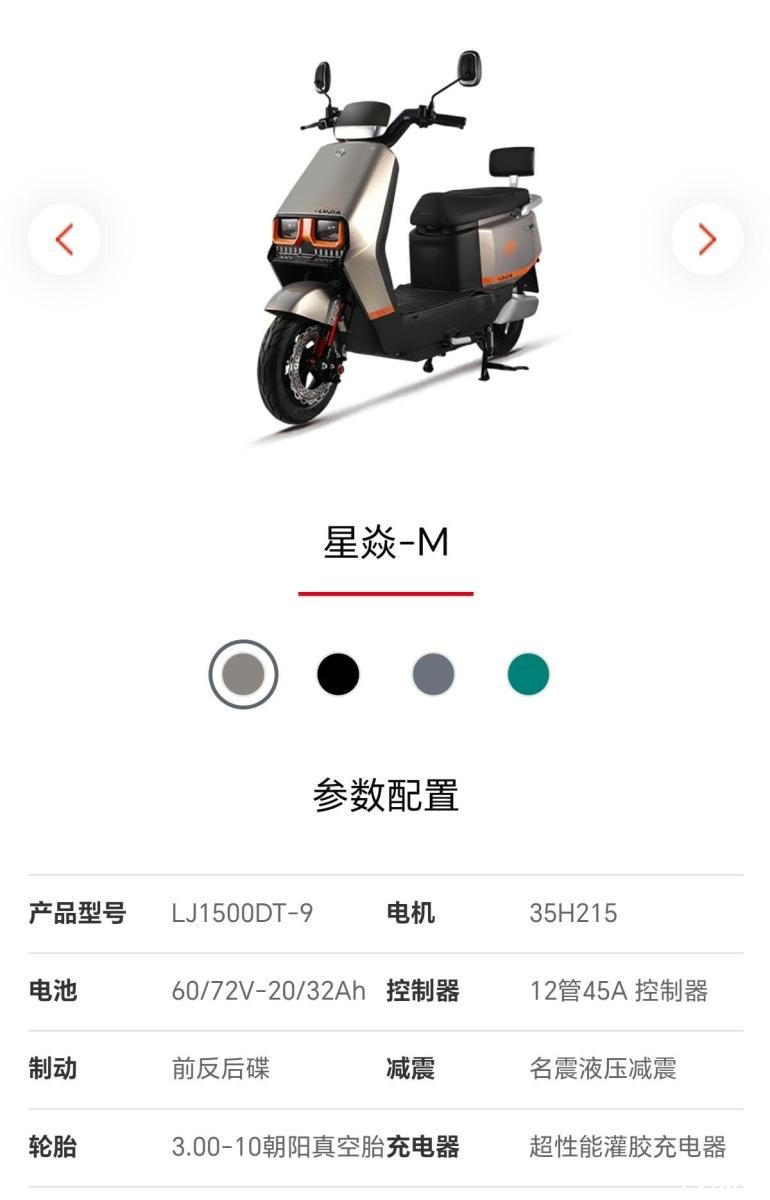Image resolution: width=770 pixels, height=1200 pixels.
Task: Choose the black color swatch
Action: (x=338, y=674)
